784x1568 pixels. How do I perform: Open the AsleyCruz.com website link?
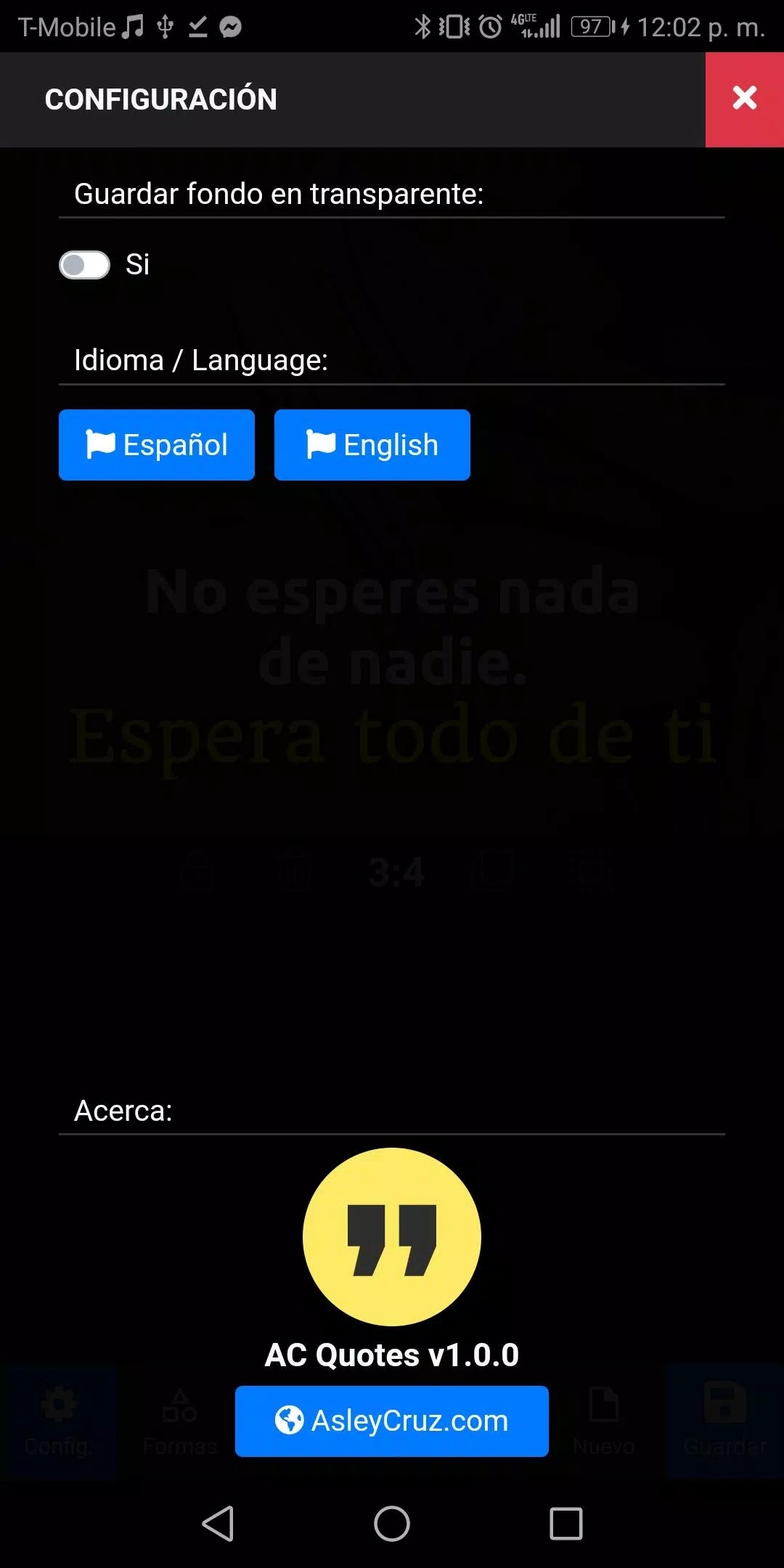point(392,1421)
